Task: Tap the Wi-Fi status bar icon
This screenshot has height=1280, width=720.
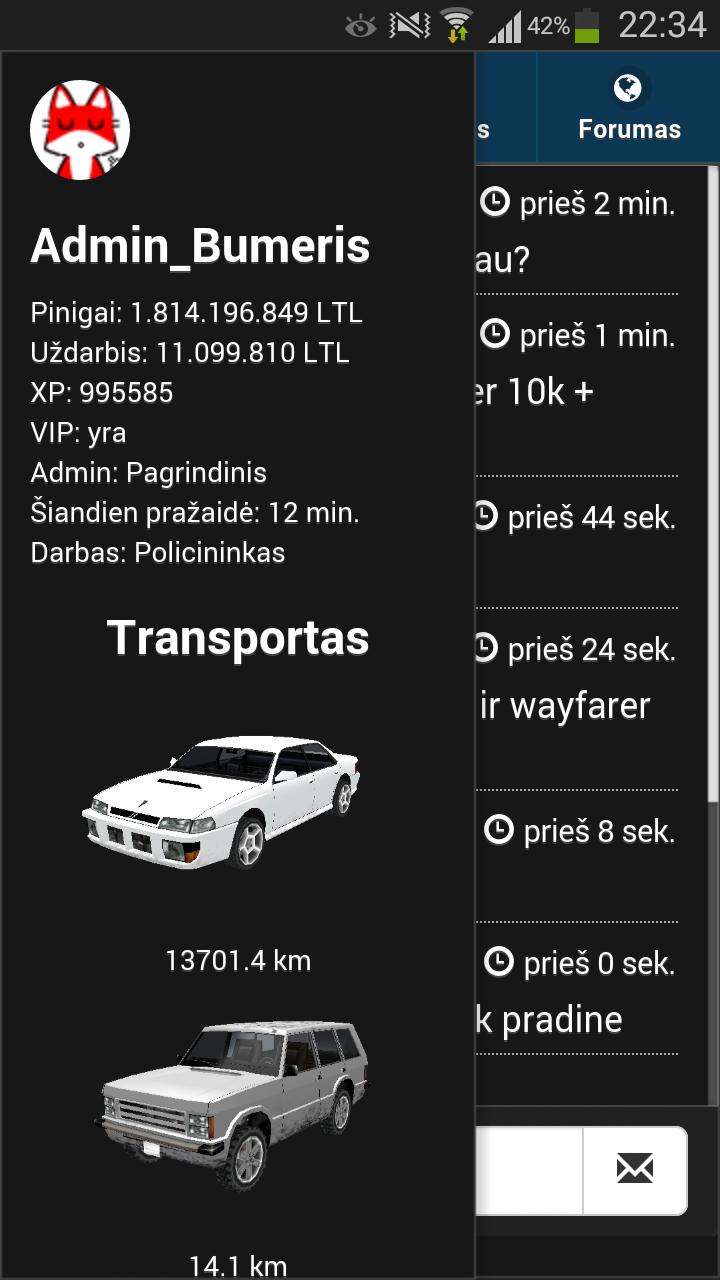Action: [455, 22]
